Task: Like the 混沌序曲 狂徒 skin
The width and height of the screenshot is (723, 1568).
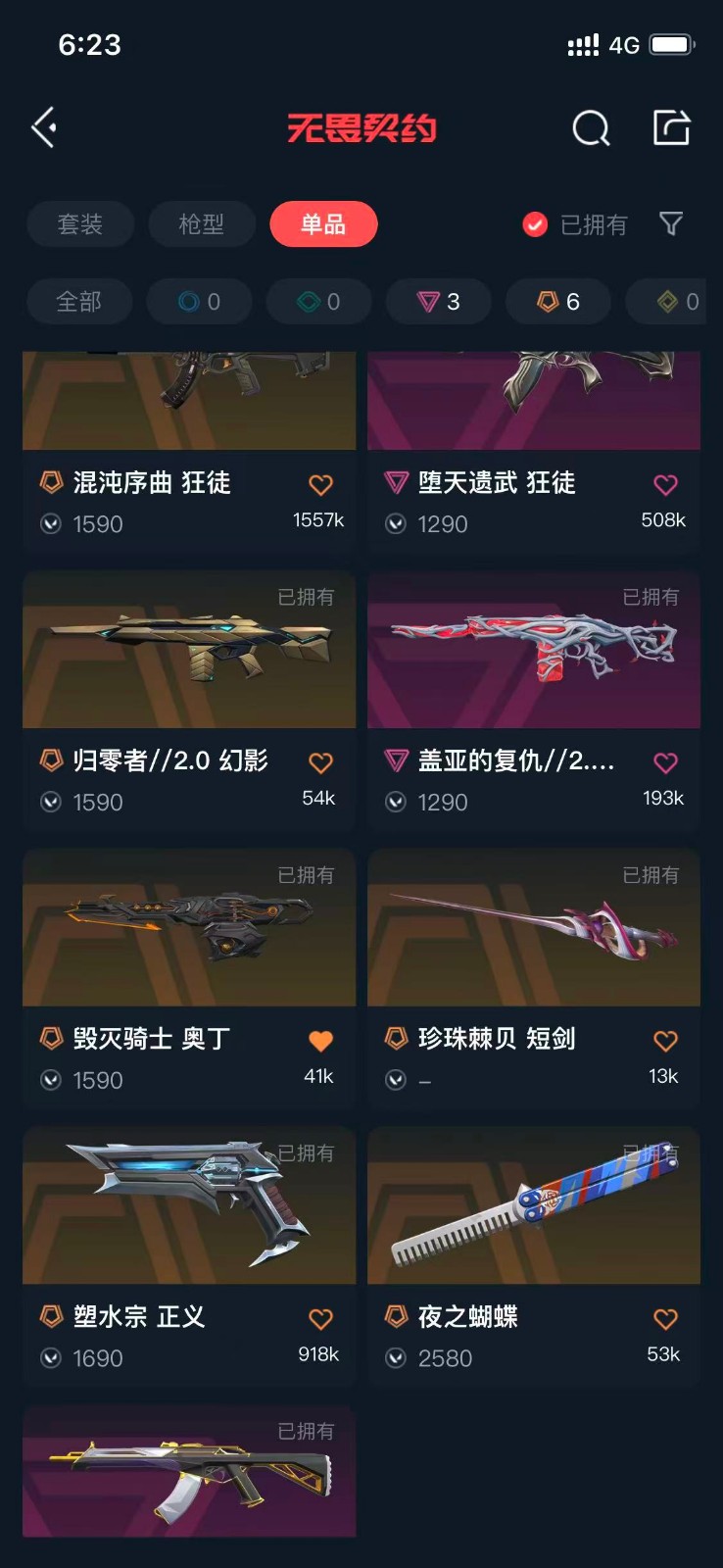Action: [x=320, y=485]
